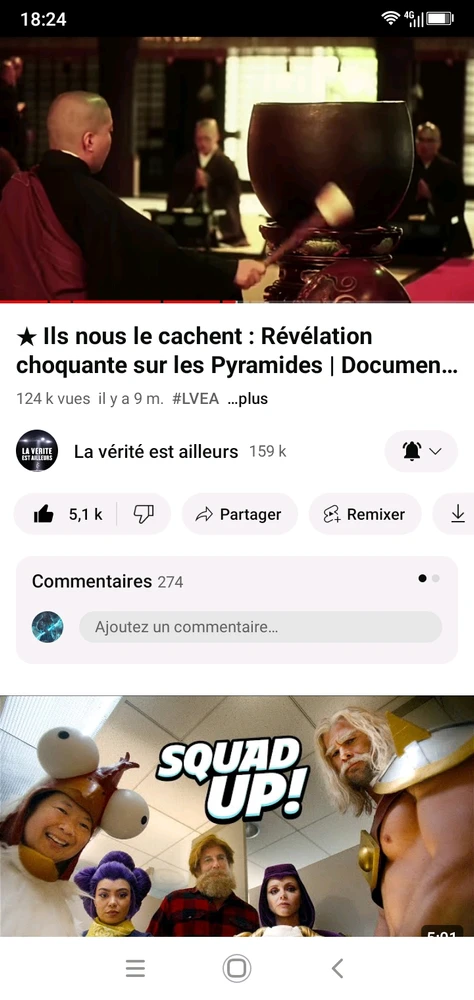Like the video with 5,1 k likes
The width and height of the screenshot is (474, 1000).
click(x=66, y=514)
